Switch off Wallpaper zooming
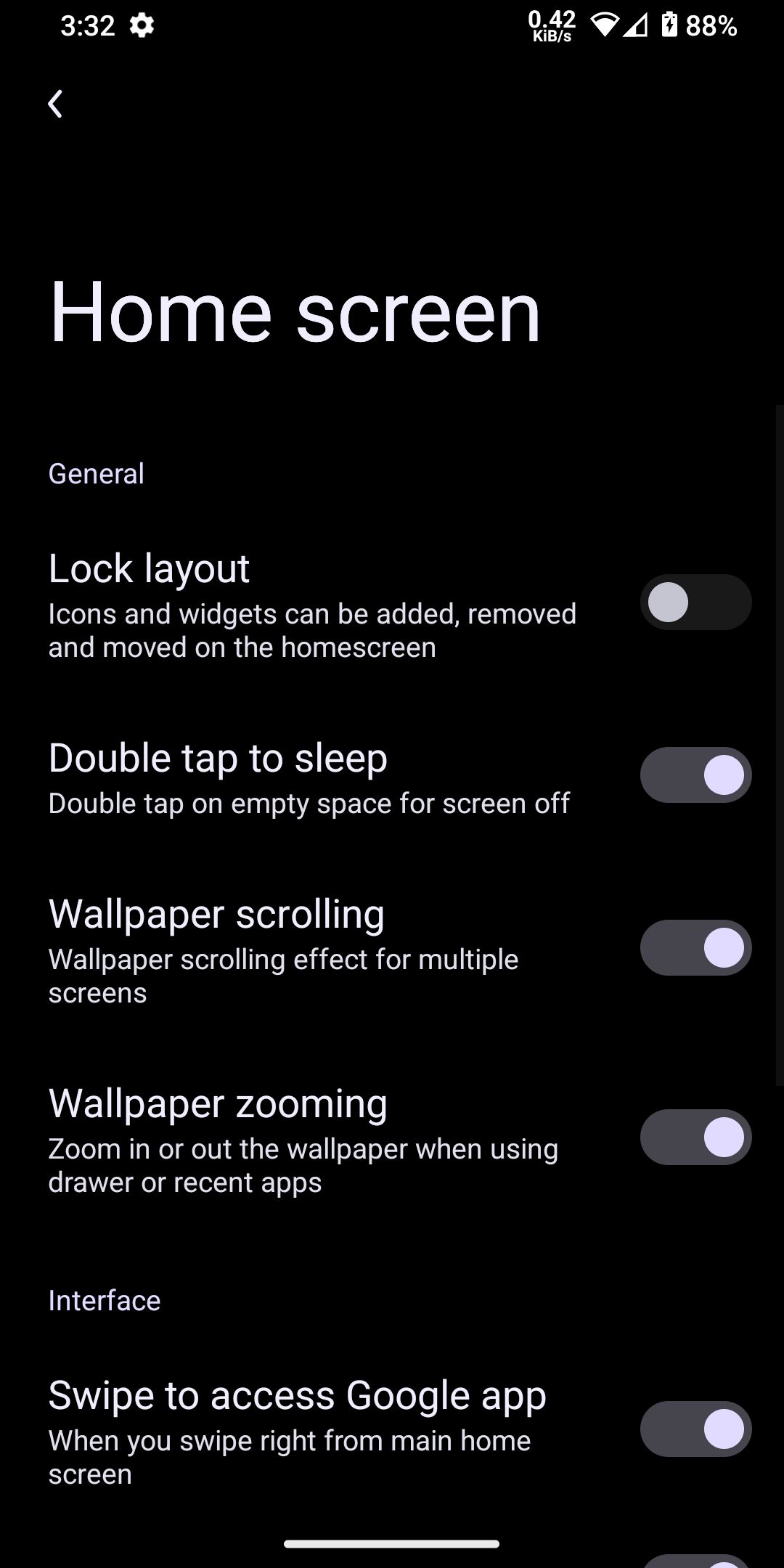 point(695,1137)
